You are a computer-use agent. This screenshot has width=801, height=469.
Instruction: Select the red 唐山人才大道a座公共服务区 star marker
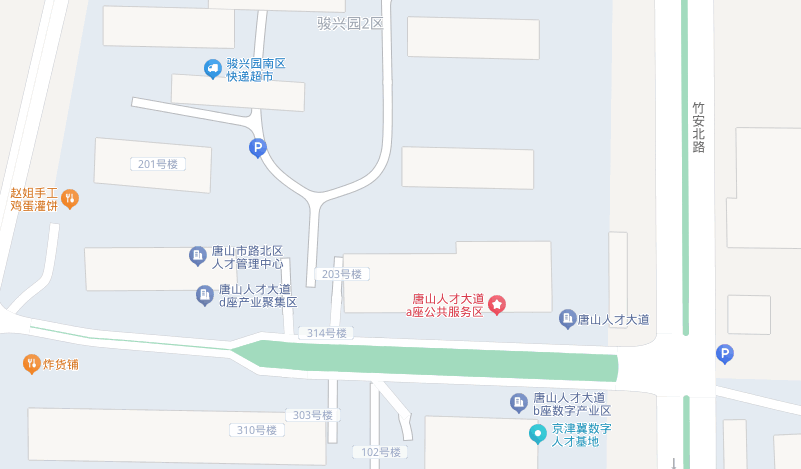click(x=497, y=304)
